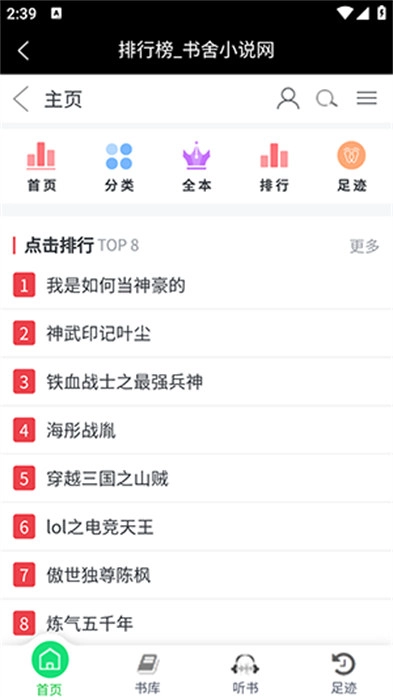Open the novel 神武印记叶尘

(x=196, y=333)
